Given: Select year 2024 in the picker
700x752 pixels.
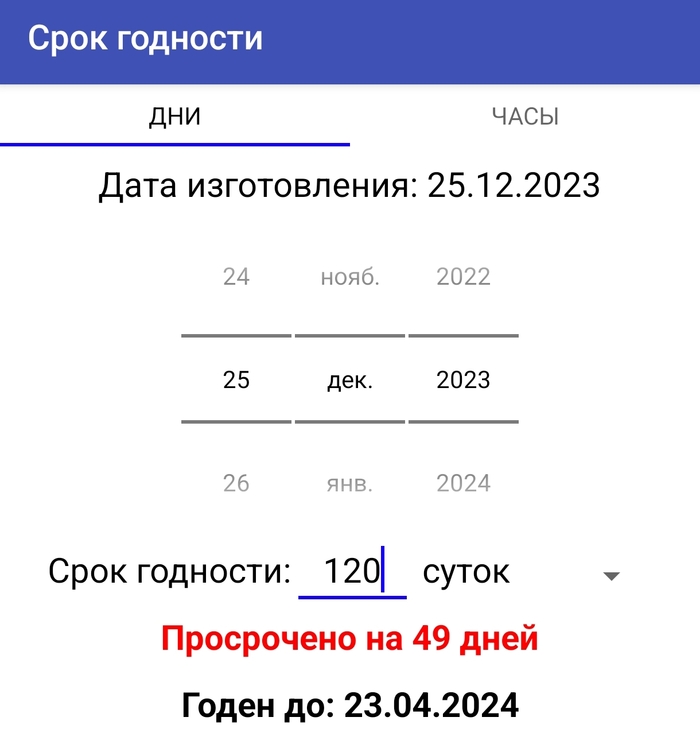Looking at the screenshot, I should click(x=463, y=484).
